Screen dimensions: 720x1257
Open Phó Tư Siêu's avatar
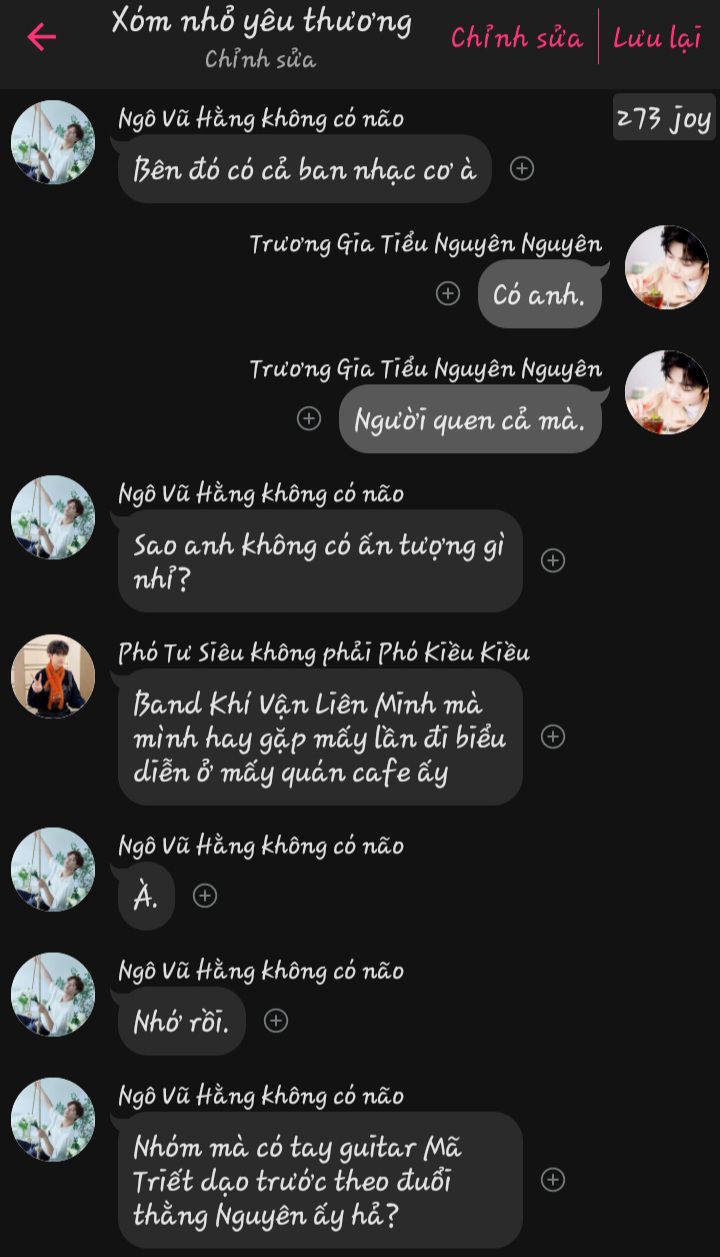[53, 676]
